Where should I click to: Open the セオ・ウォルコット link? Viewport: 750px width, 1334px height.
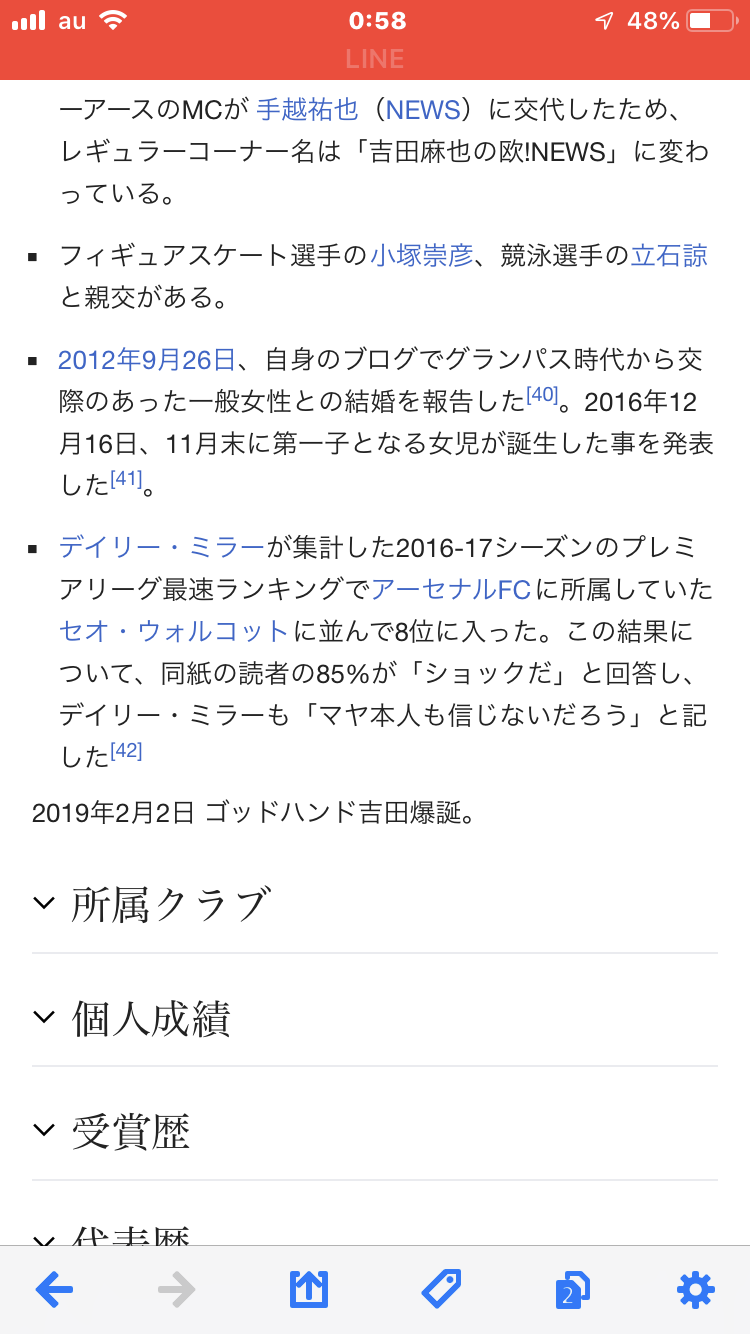174,631
